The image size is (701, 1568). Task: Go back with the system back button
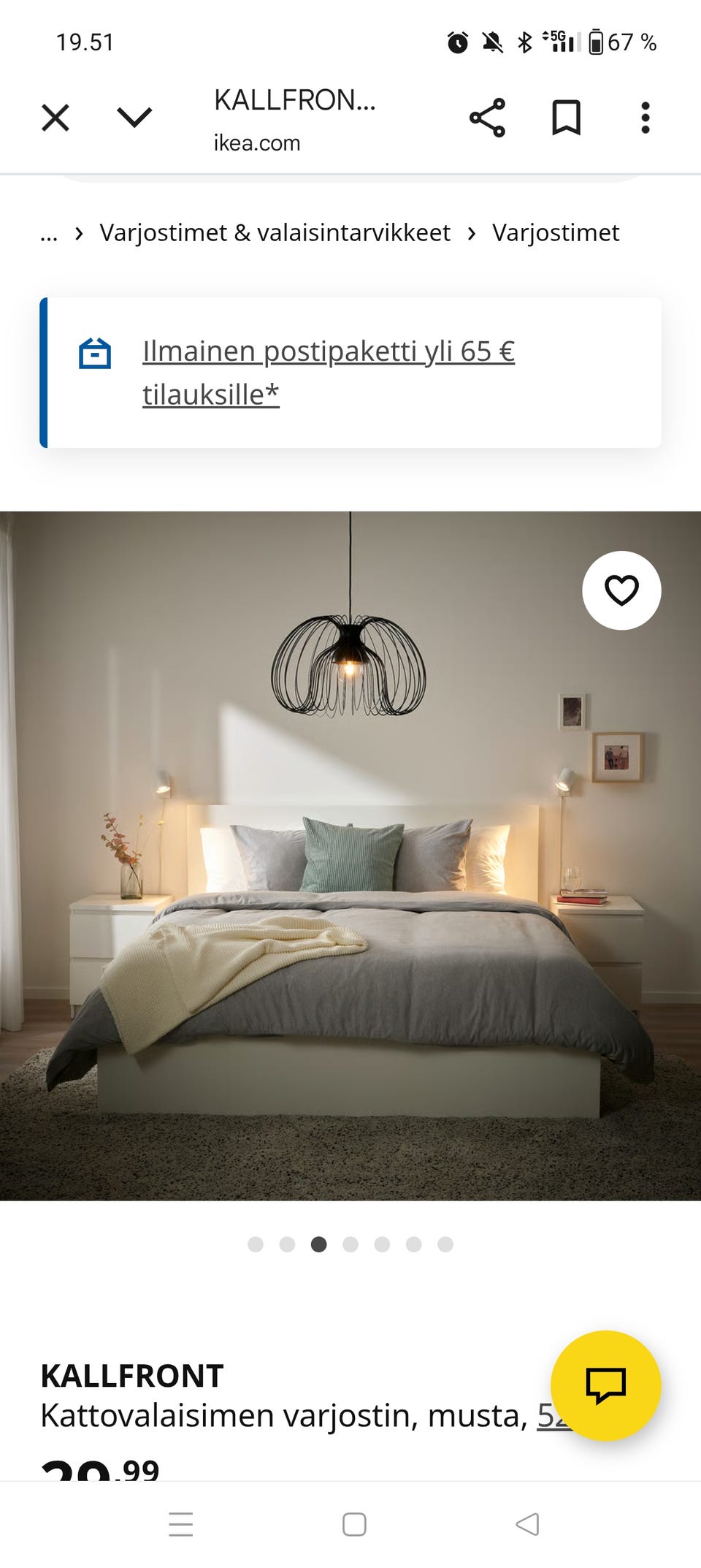[527, 1524]
